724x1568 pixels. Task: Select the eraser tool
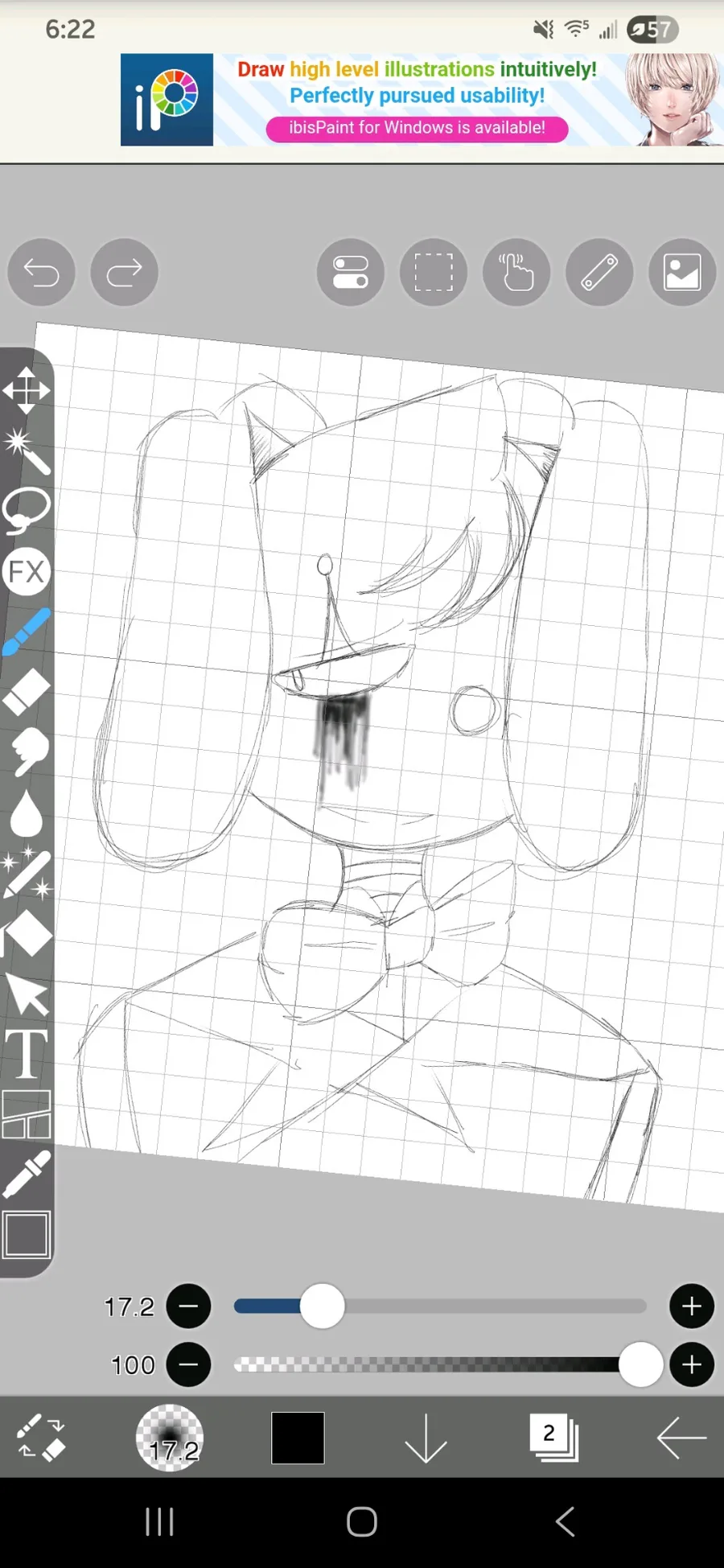[27, 692]
